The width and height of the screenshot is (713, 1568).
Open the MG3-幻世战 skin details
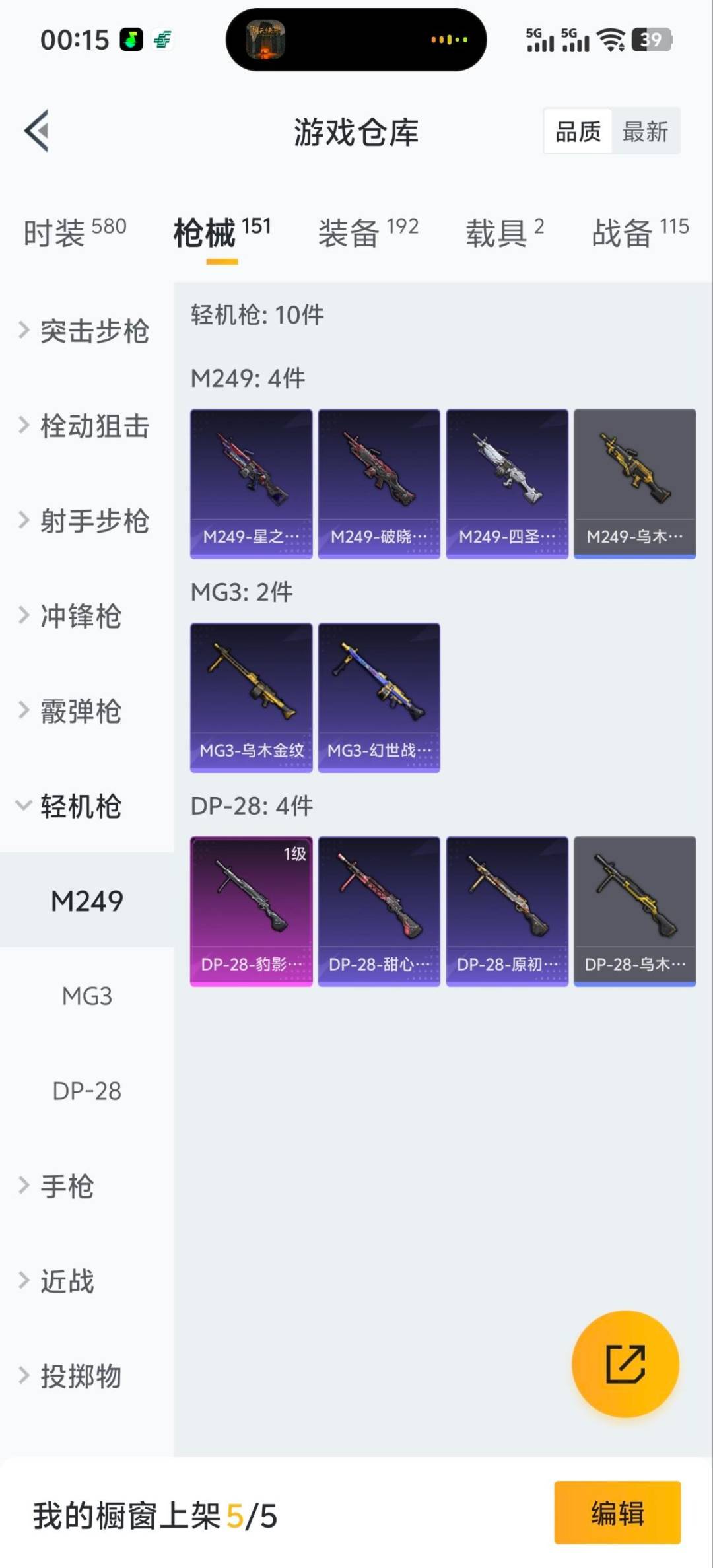(x=380, y=697)
